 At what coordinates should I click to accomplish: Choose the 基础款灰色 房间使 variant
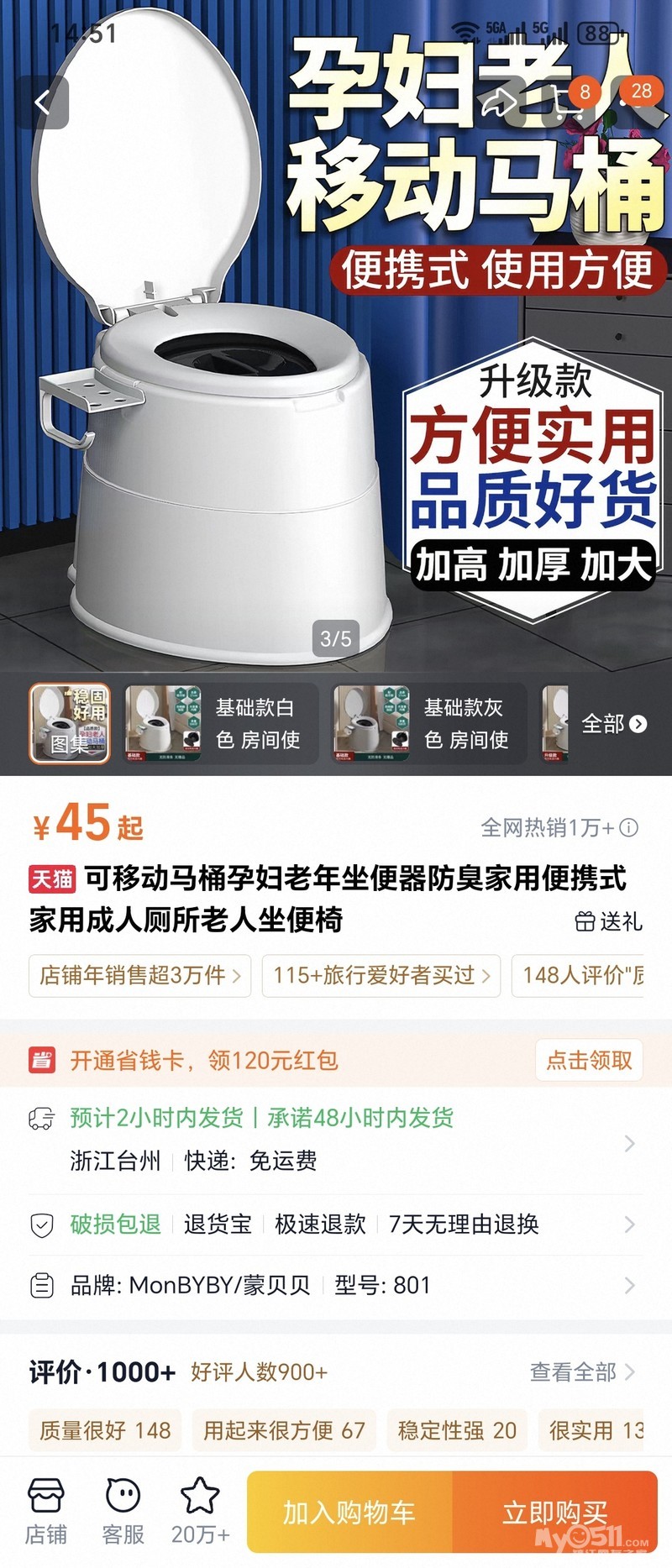[x=429, y=723]
